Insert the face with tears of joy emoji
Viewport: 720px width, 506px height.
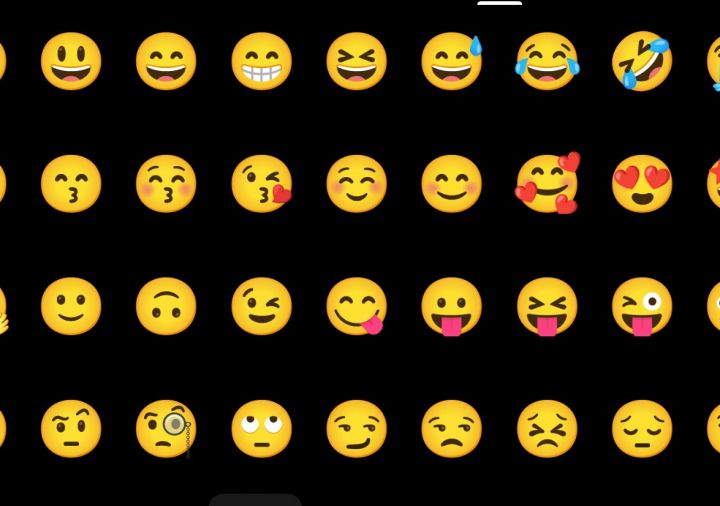[x=546, y=61]
